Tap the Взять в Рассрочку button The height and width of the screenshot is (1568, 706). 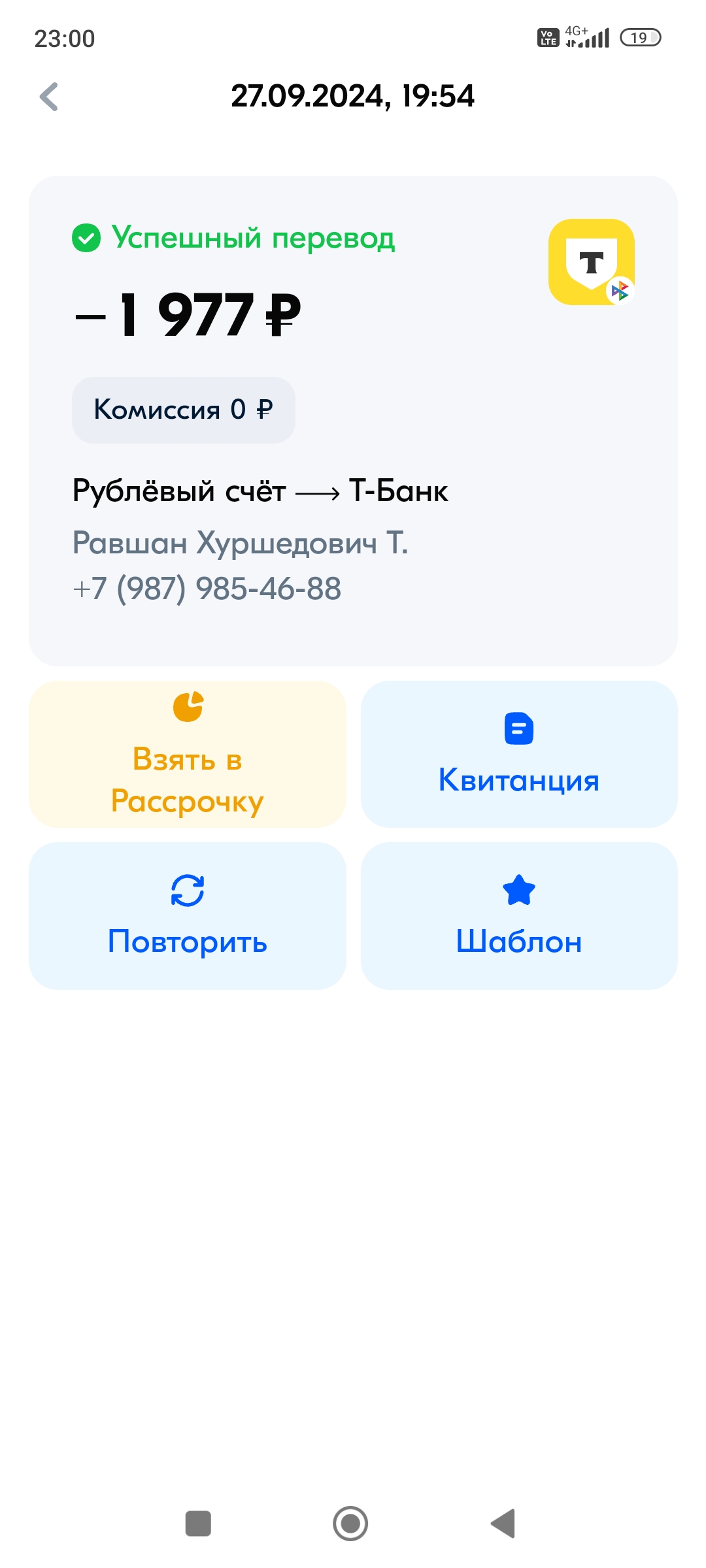tap(187, 755)
